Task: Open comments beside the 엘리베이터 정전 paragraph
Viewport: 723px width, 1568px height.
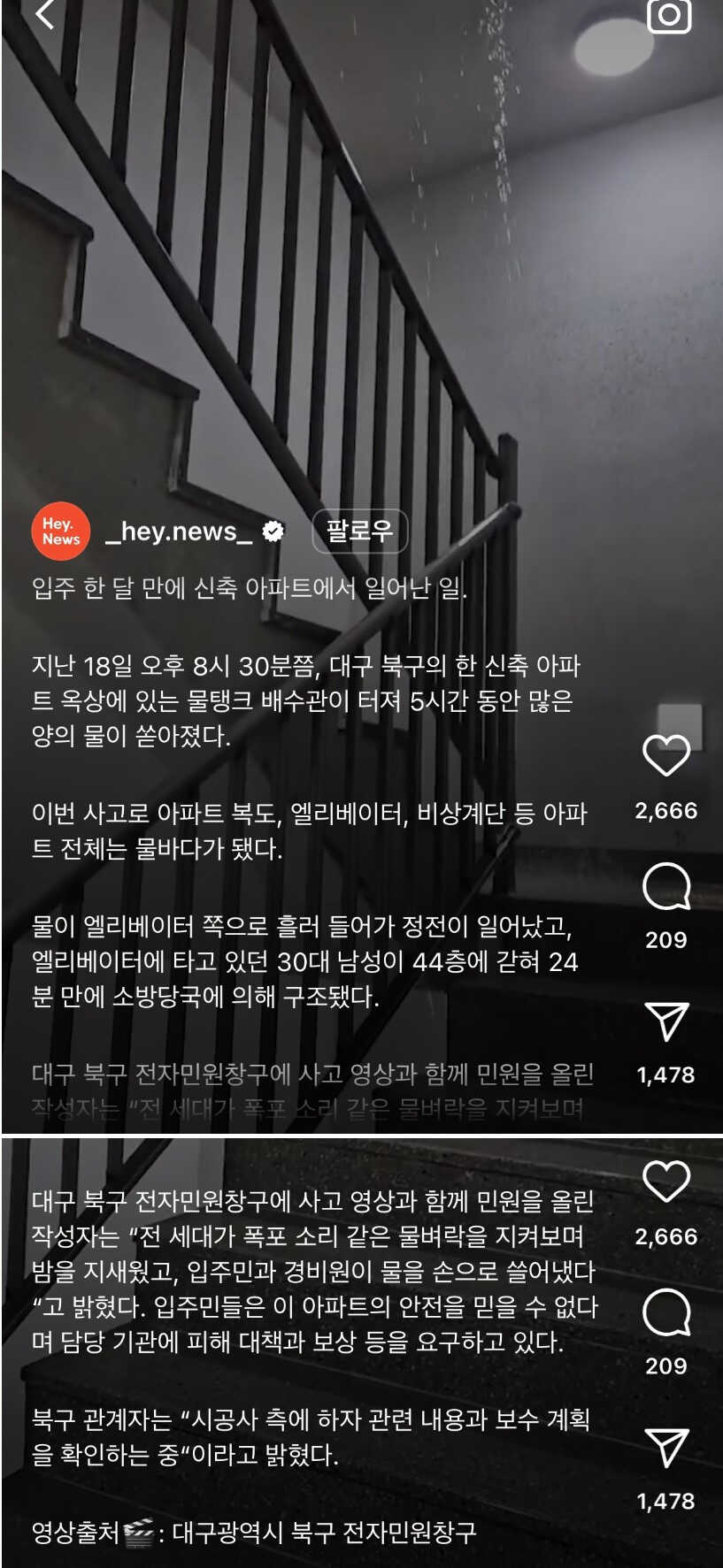Action: click(x=665, y=887)
